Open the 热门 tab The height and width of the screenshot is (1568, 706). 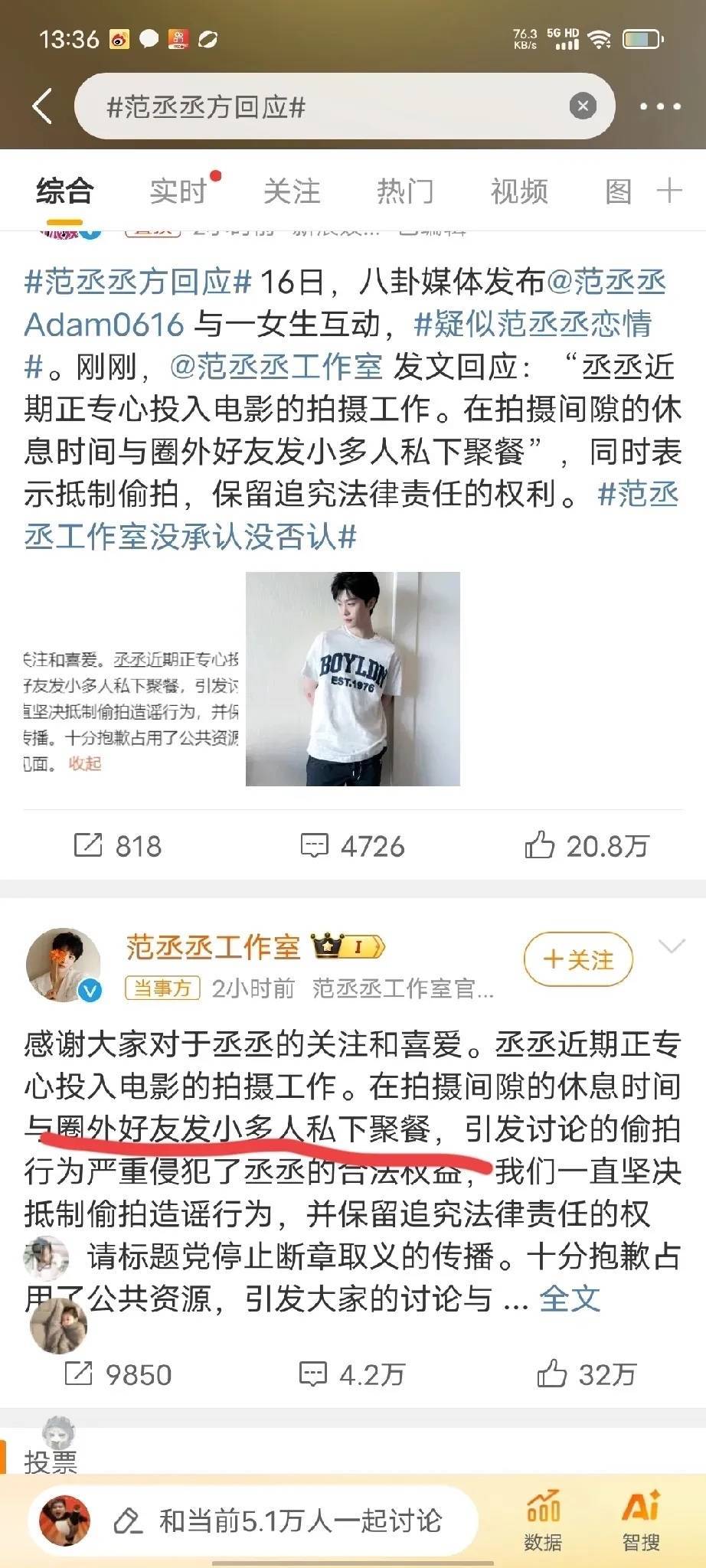pos(404,191)
